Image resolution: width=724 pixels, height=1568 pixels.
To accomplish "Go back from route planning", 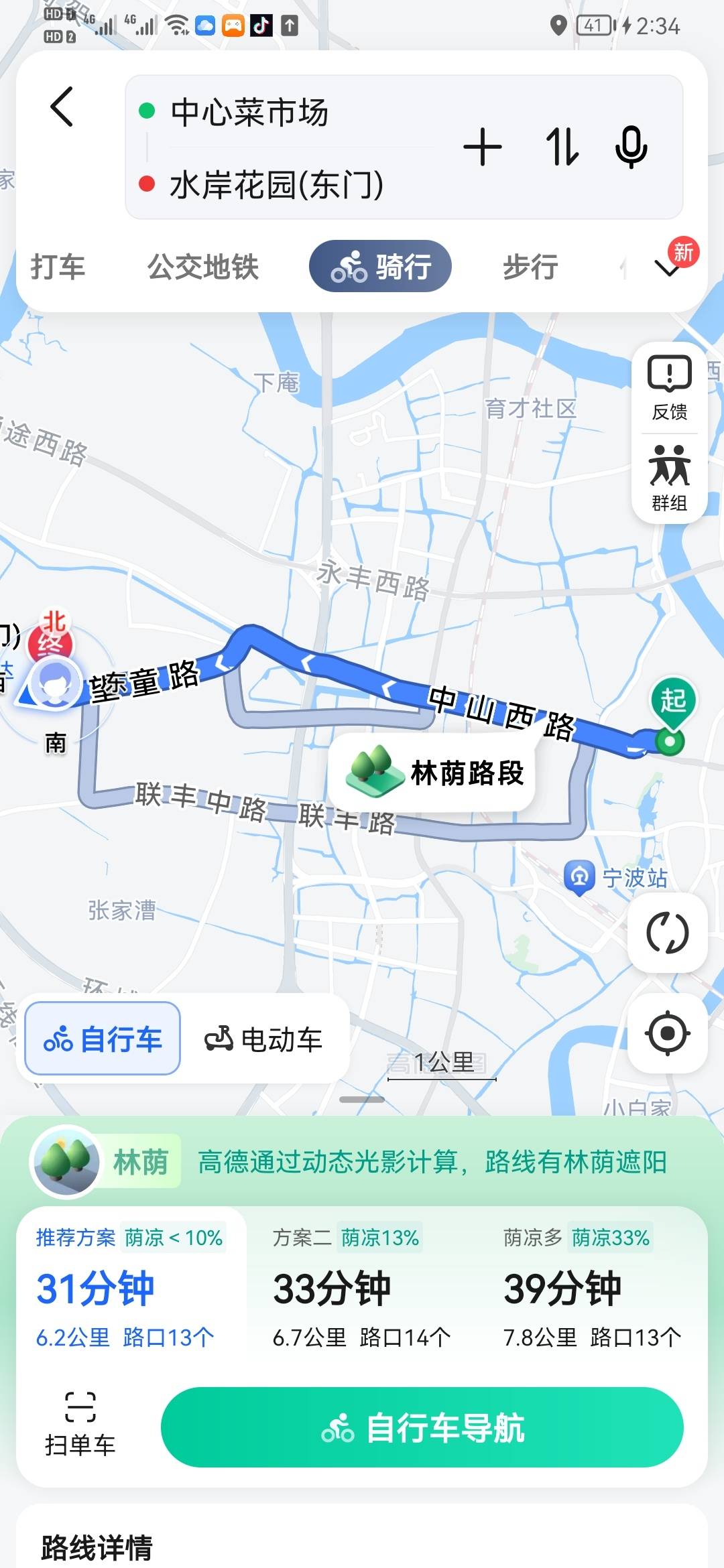I will (62, 107).
